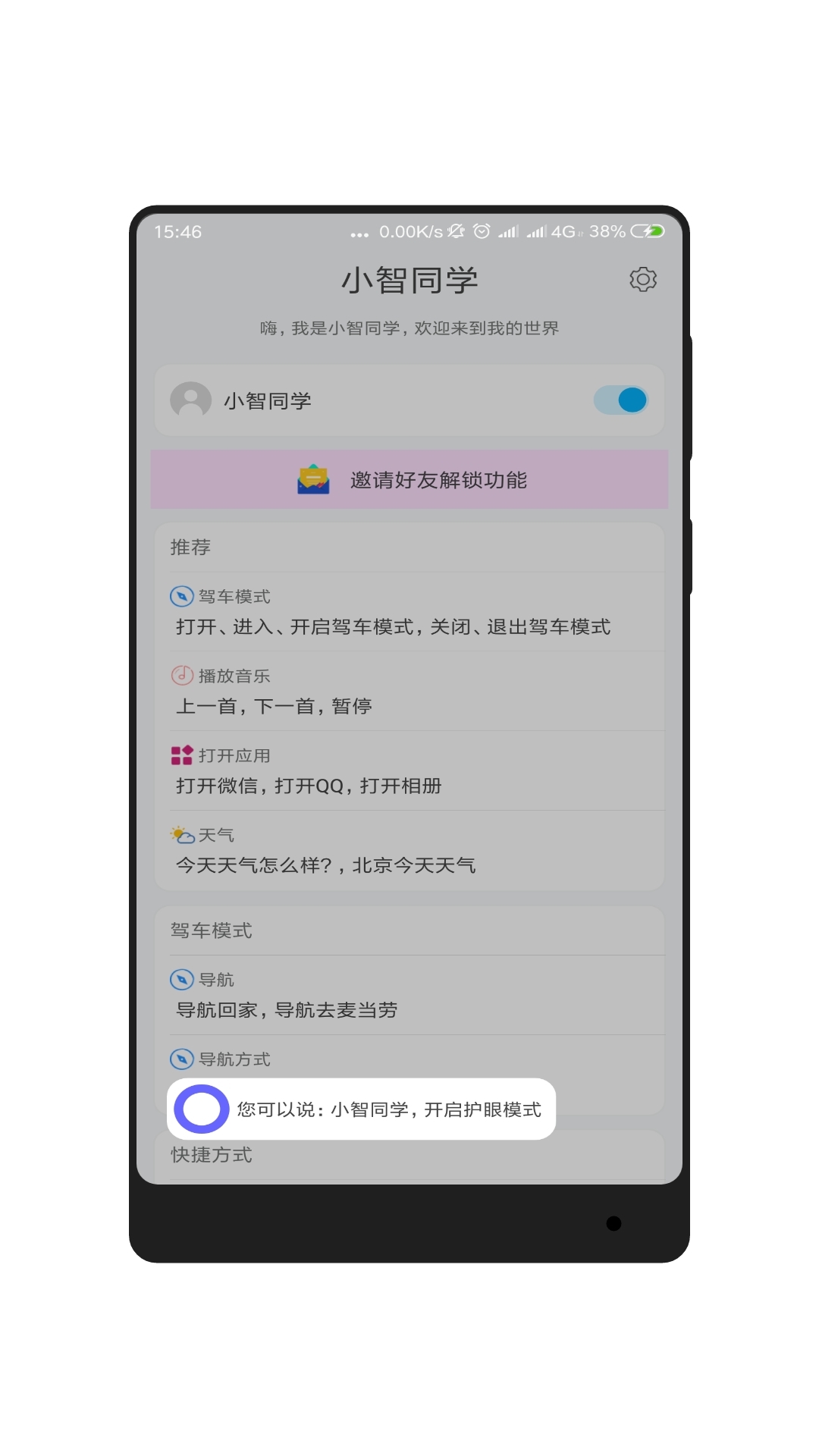Toggle the 小智同学 switch off
The height and width of the screenshot is (1456, 819).
tap(621, 400)
